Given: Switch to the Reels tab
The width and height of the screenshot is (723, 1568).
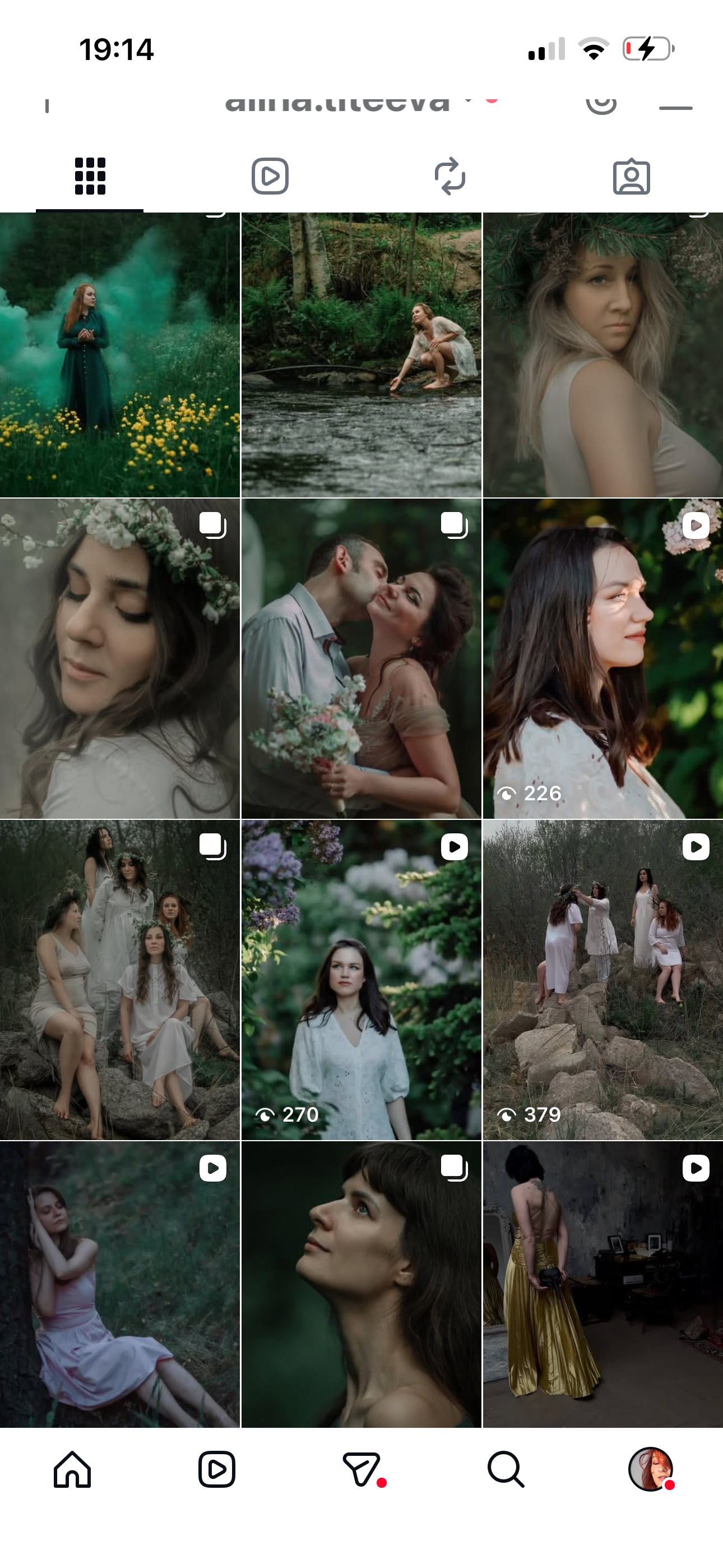Looking at the screenshot, I should click(270, 177).
